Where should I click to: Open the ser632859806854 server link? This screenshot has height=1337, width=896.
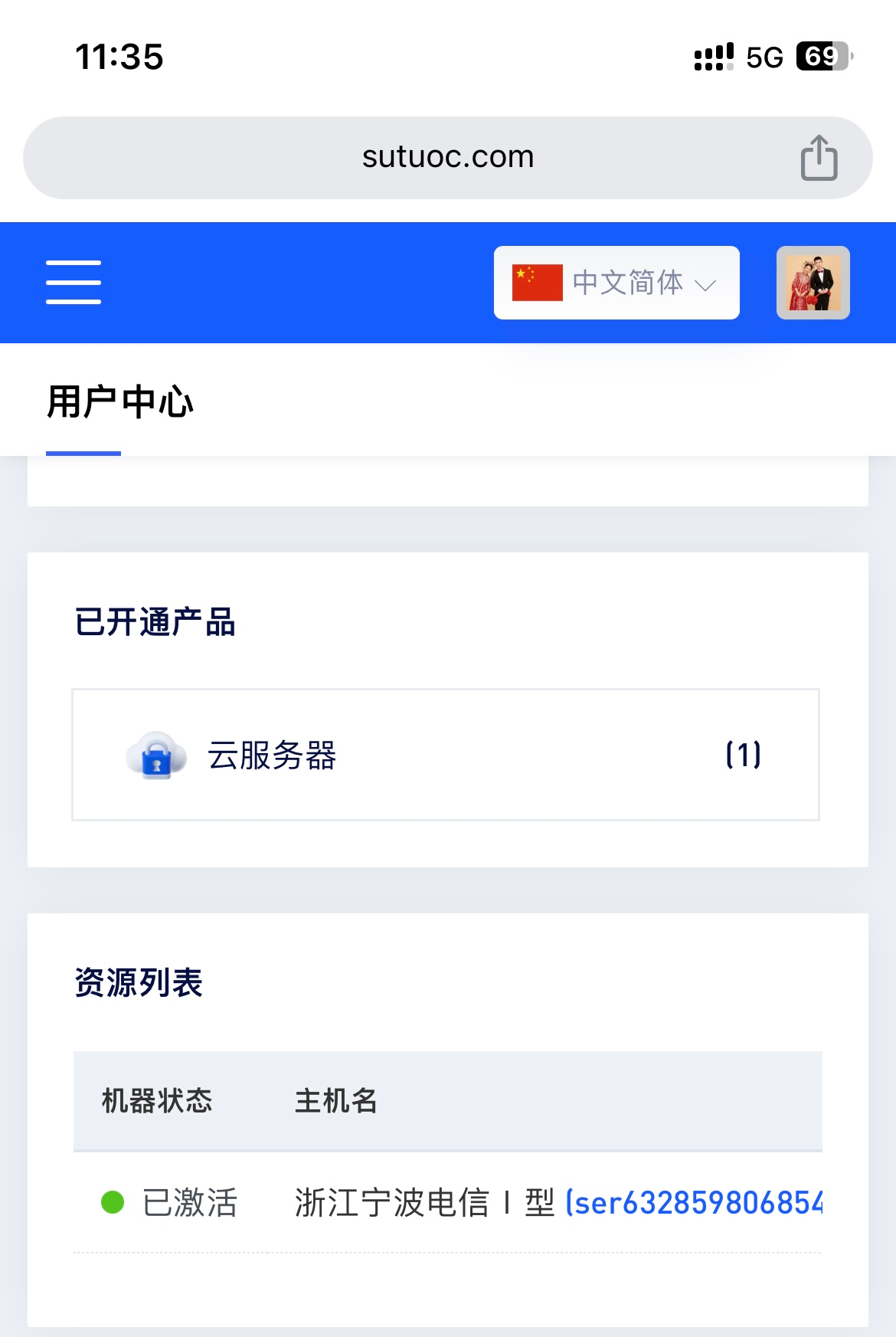point(693,1203)
